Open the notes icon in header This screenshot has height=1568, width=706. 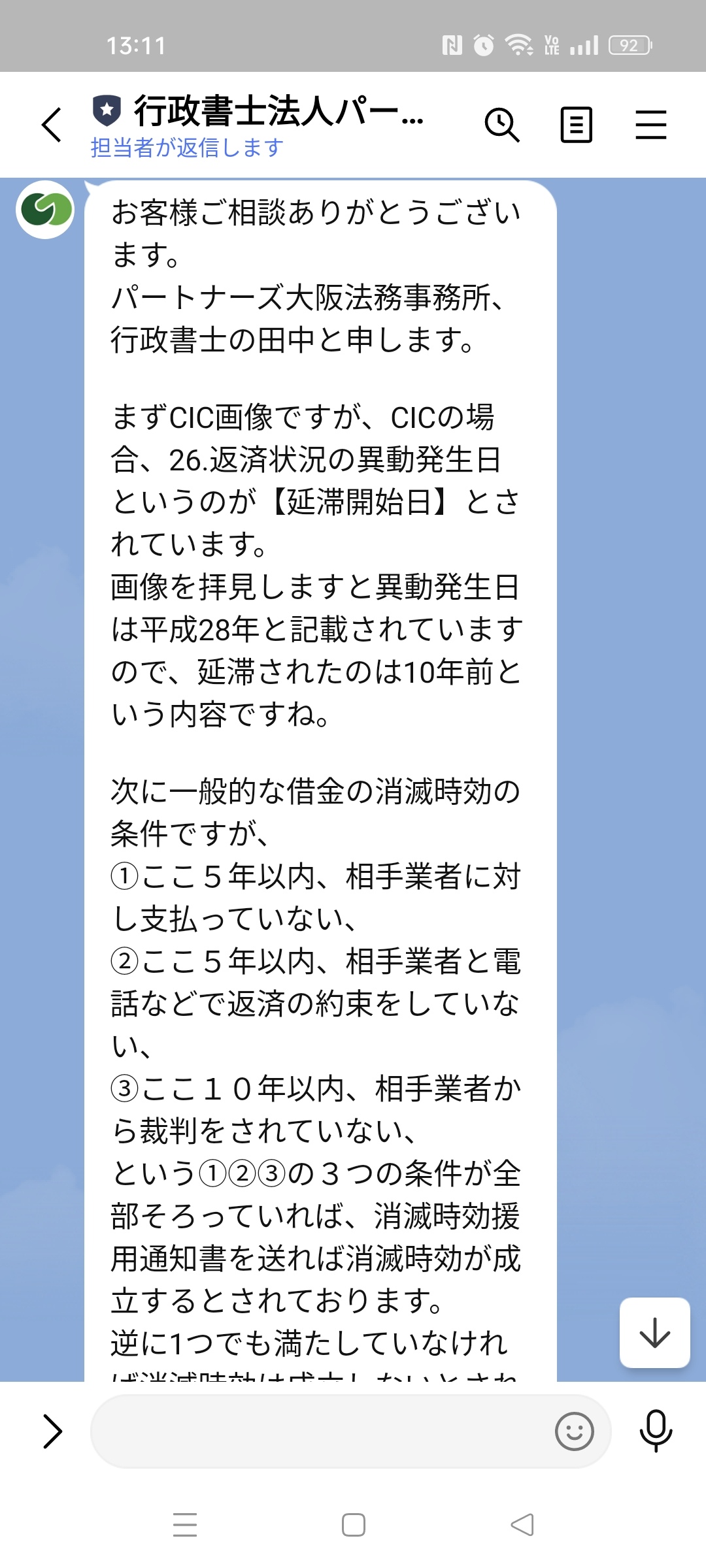point(577,125)
